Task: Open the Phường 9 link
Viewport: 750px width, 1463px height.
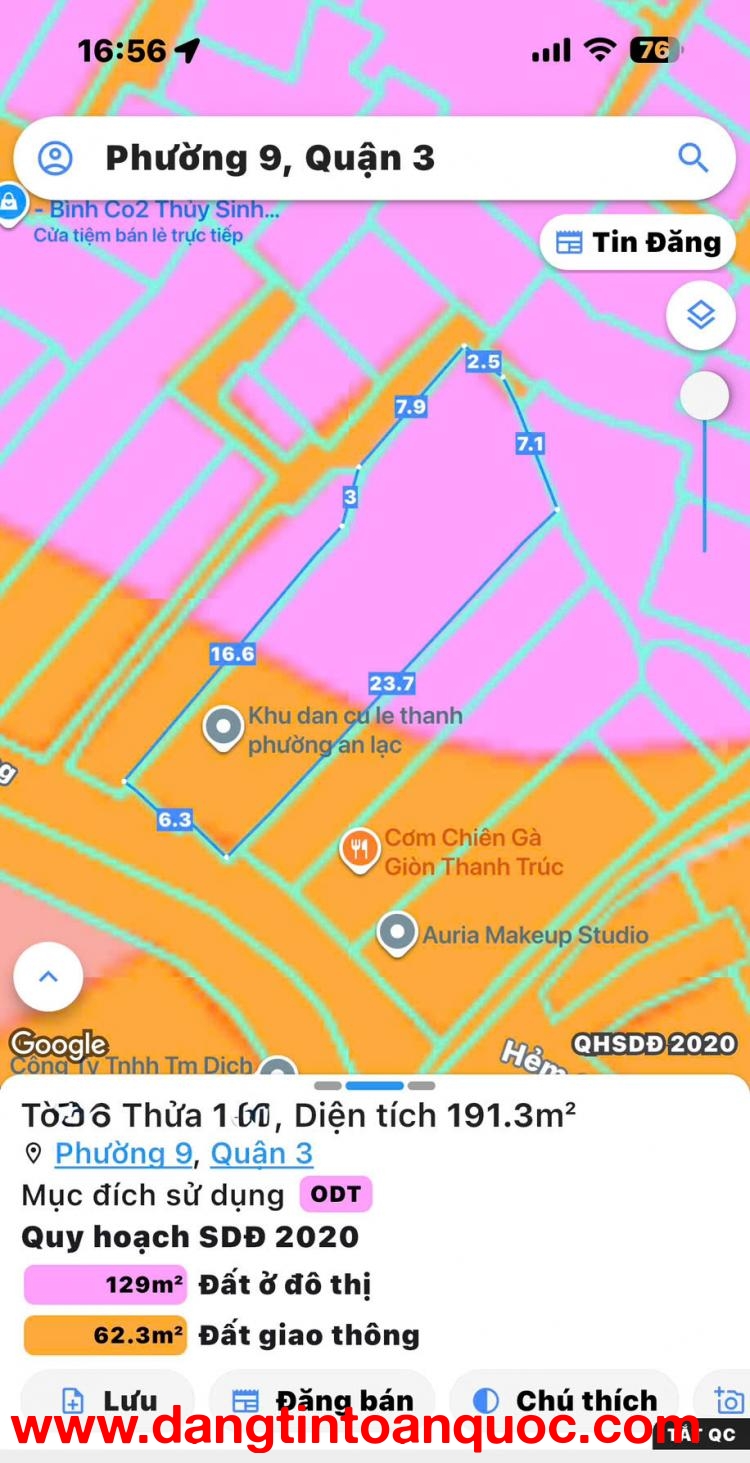Action: 123,1153
